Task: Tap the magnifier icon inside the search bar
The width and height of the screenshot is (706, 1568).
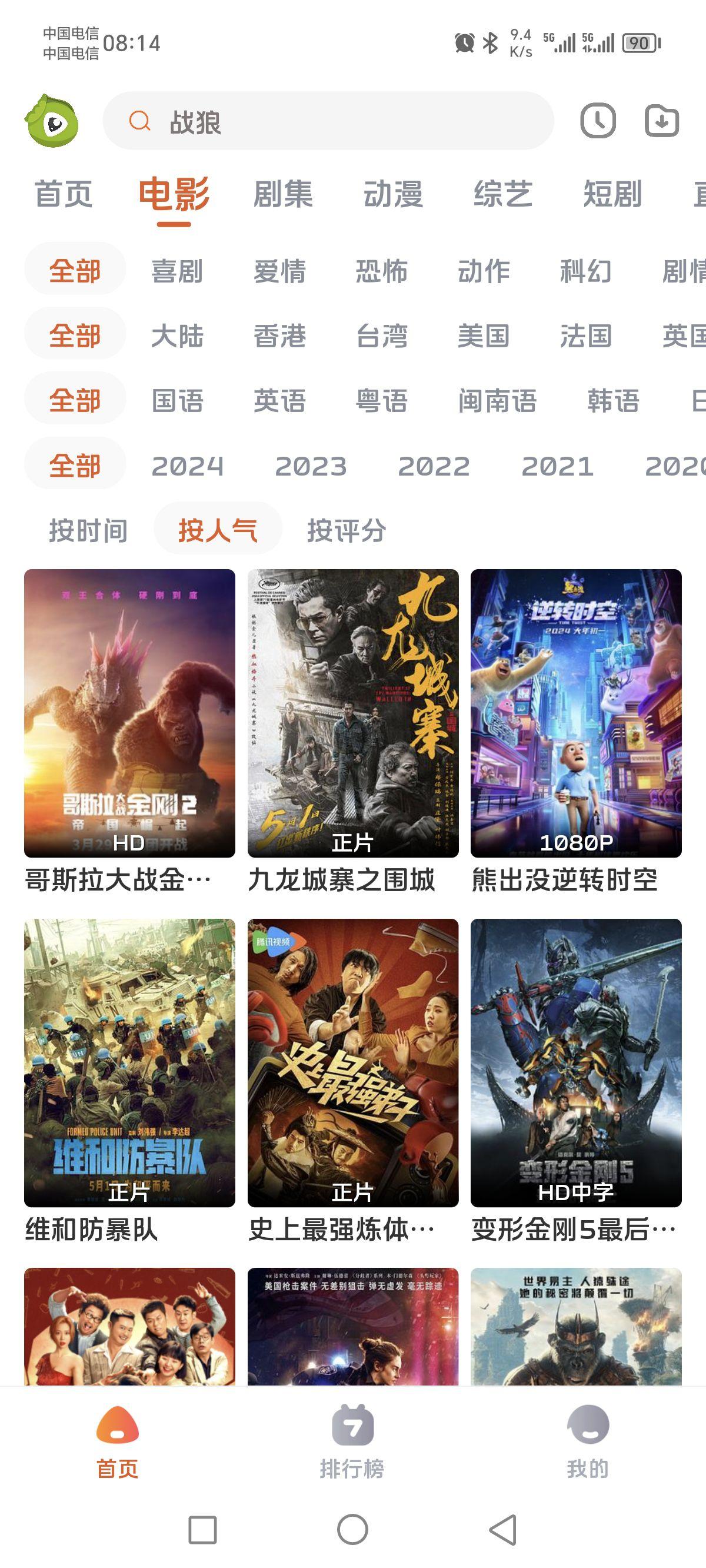Action: [141, 121]
